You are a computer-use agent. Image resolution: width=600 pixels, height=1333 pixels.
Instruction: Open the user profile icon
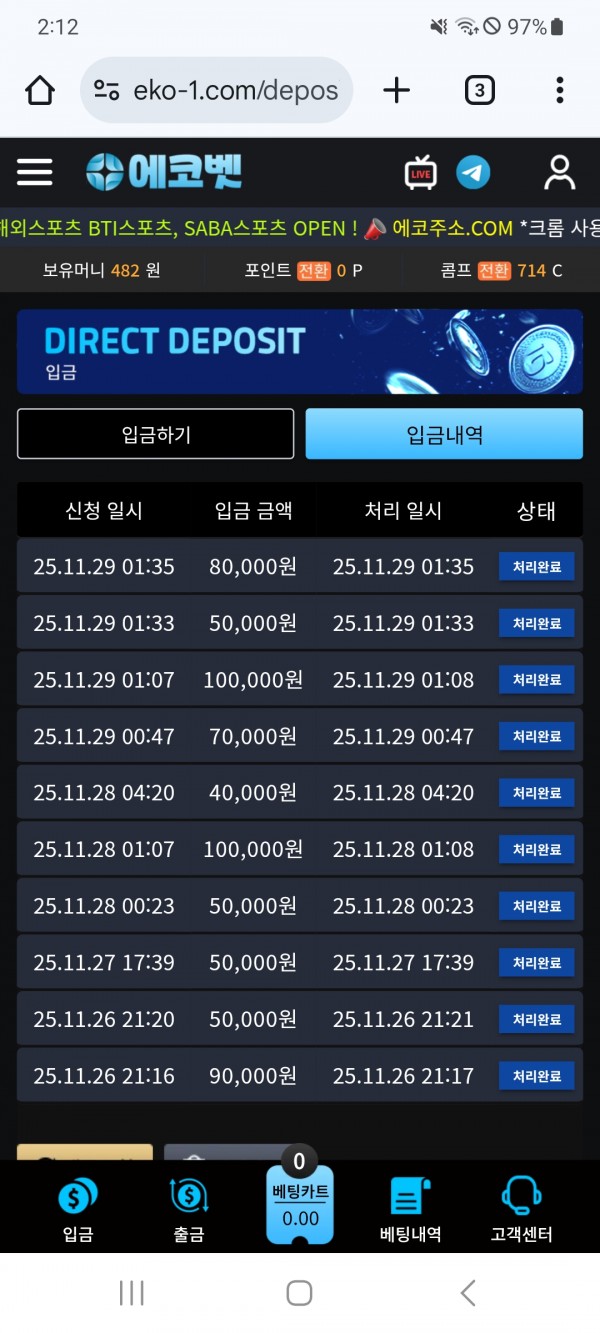tap(559, 172)
